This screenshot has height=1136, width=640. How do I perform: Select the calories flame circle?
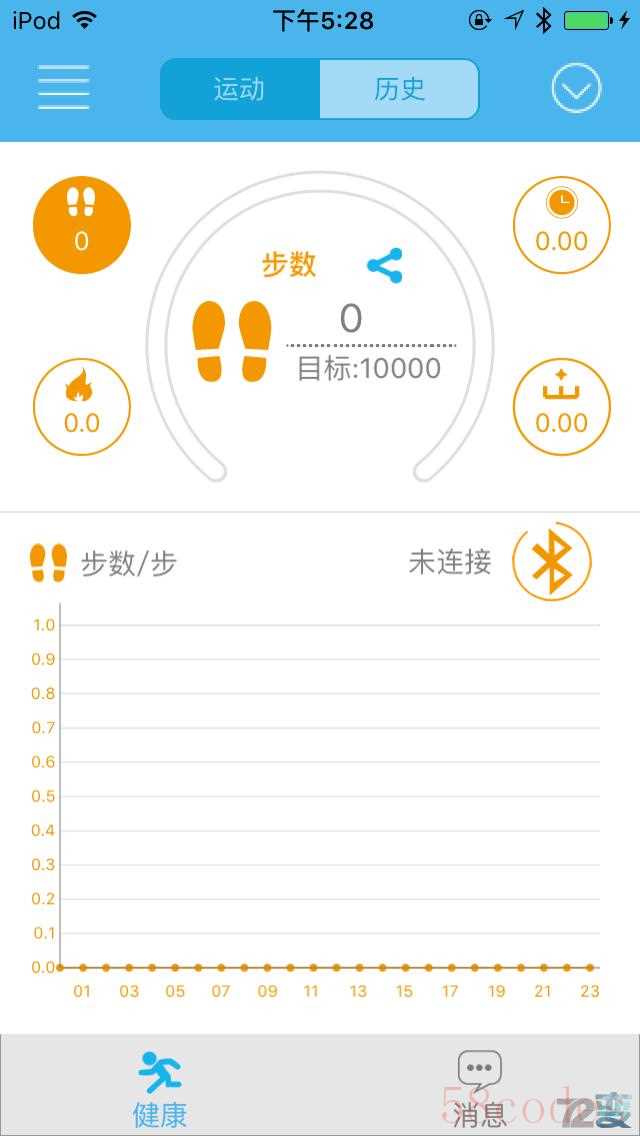pos(82,407)
